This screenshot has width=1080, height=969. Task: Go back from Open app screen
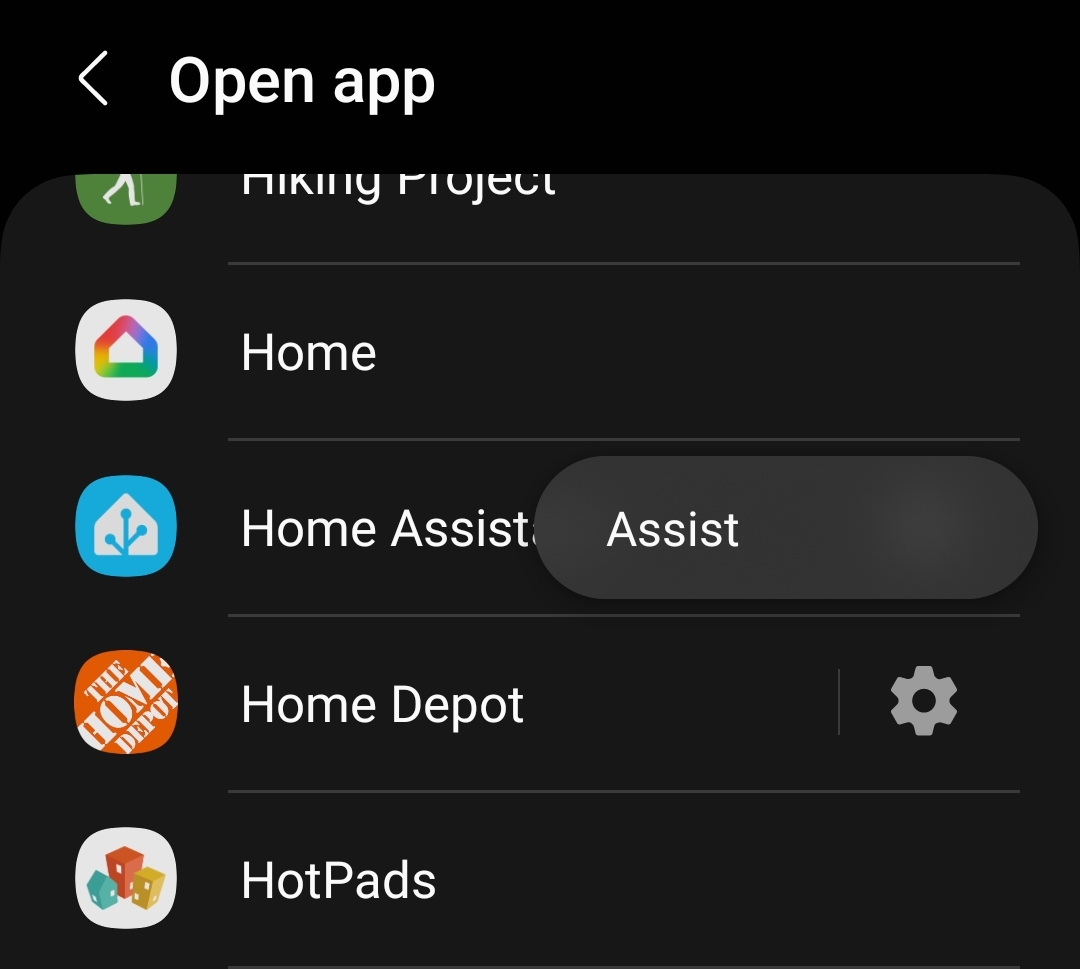coord(93,80)
